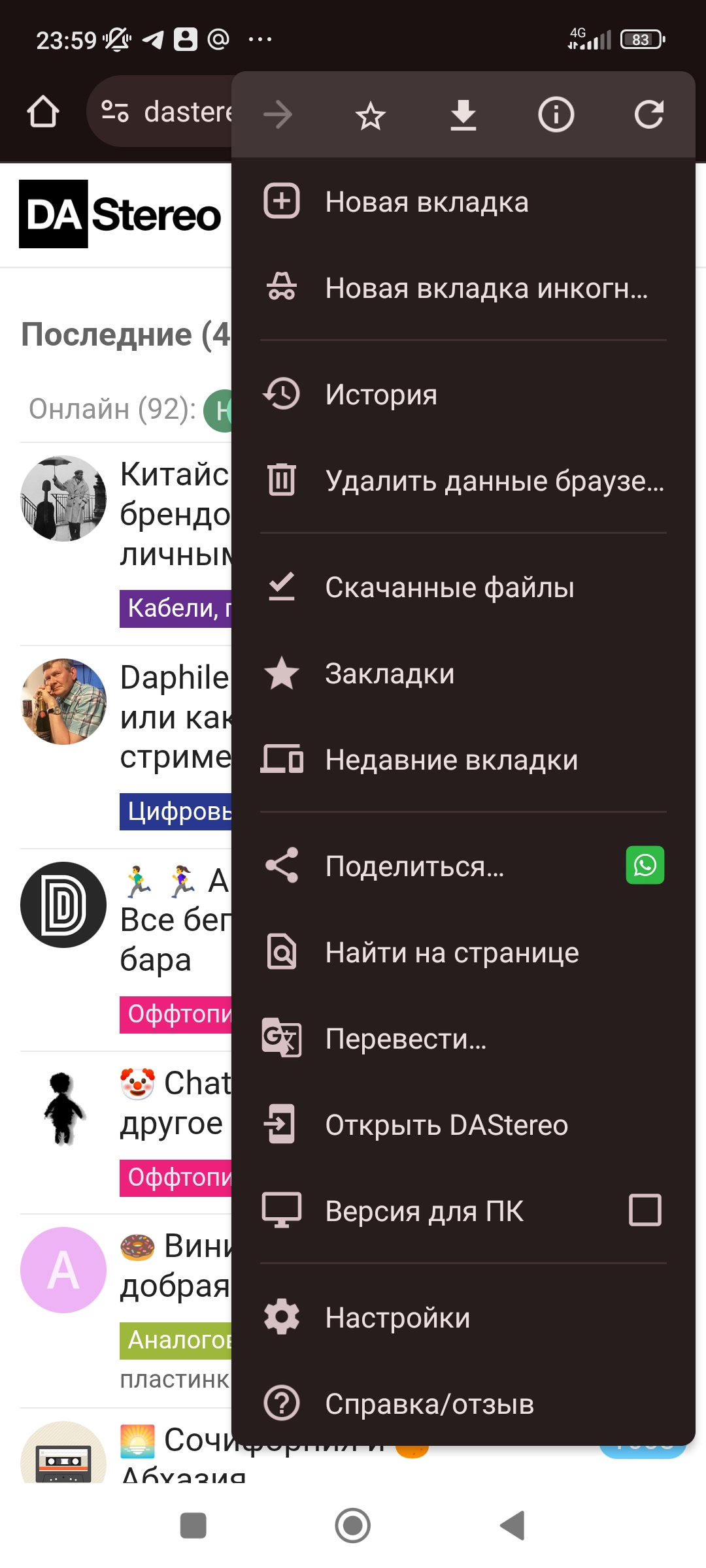
Task: Open Новая вкладка
Action: [x=463, y=201]
